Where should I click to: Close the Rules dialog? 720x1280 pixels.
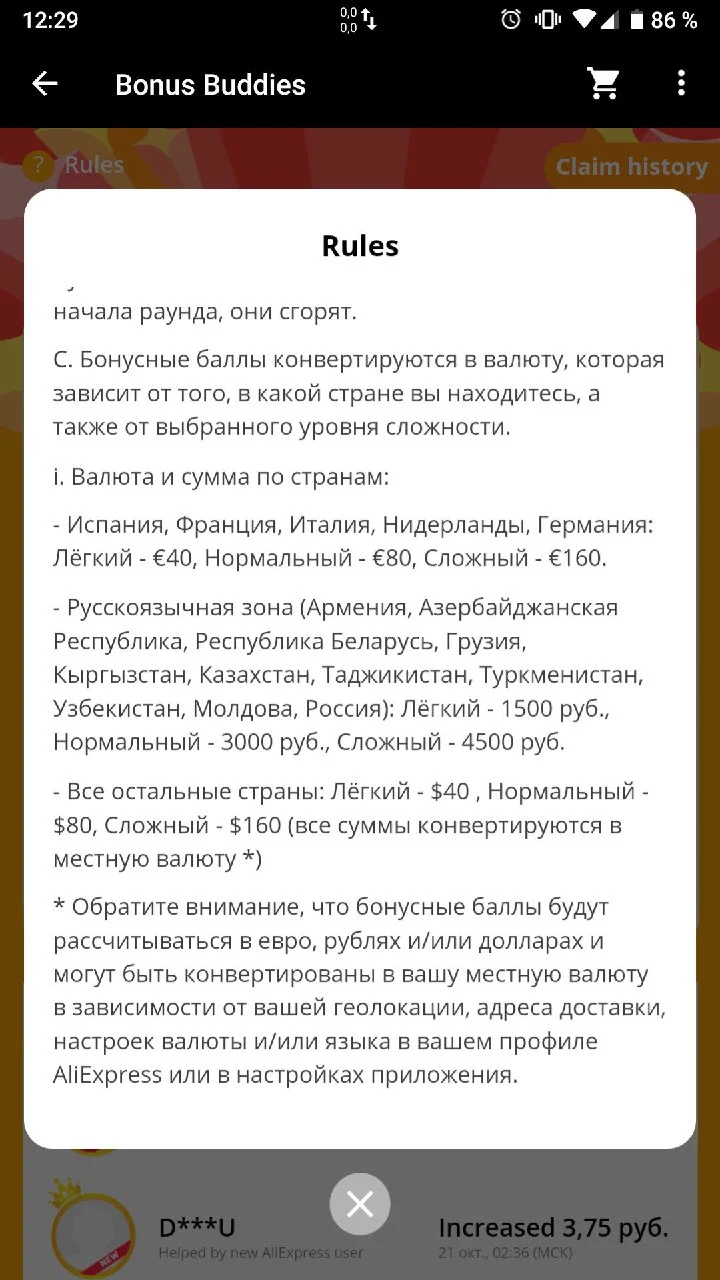[360, 1204]
